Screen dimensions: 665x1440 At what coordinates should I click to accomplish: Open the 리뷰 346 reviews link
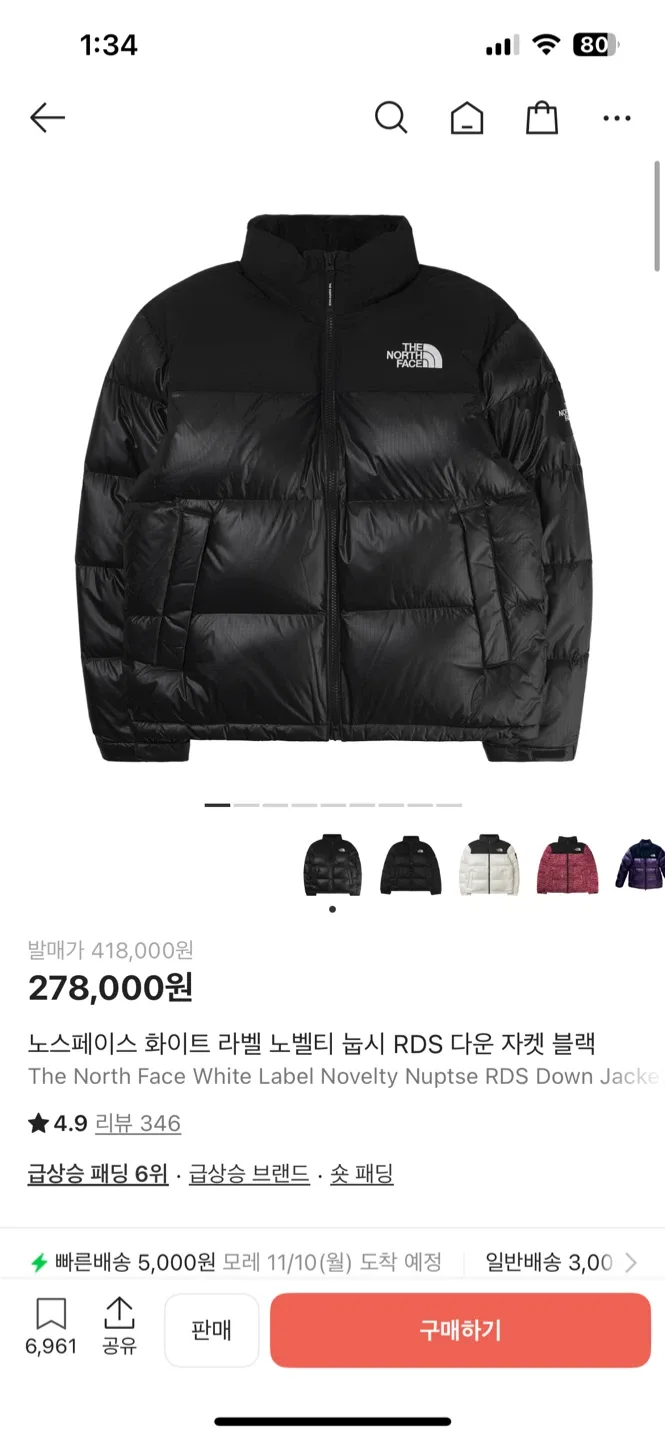[138, 1123]
